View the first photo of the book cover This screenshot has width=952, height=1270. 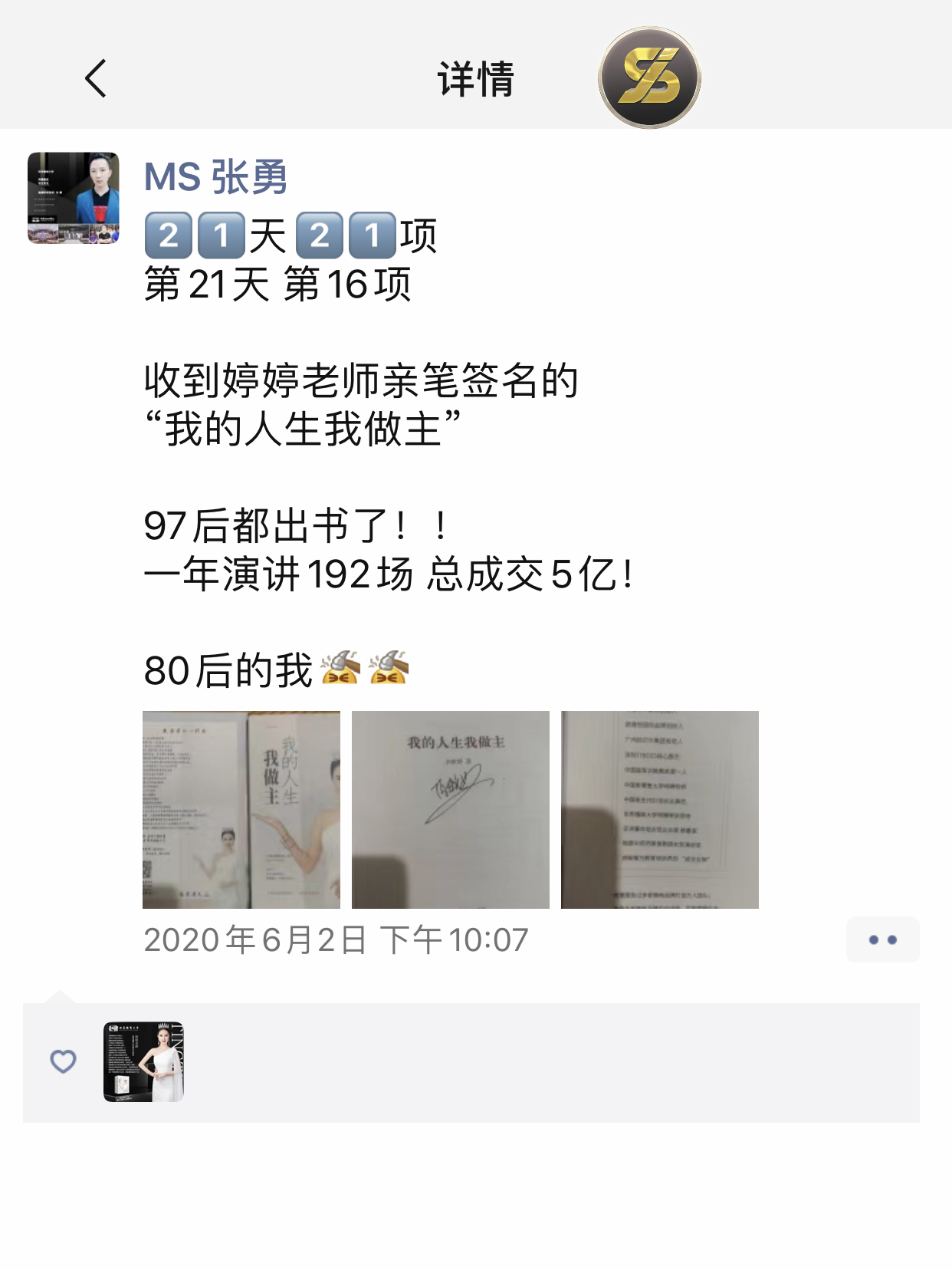click(x=241, y=809)
